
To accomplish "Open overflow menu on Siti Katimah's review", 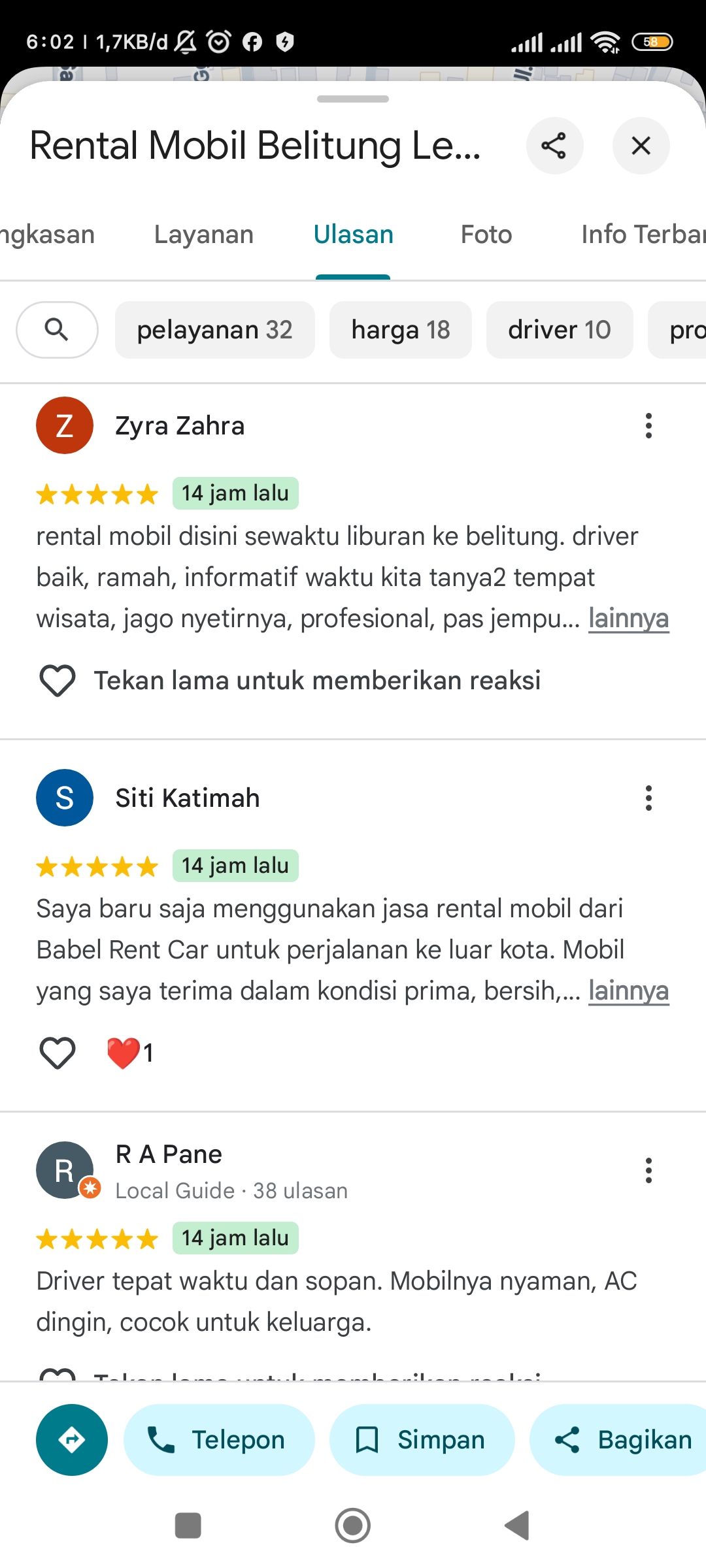I will [x=648, y=798].
